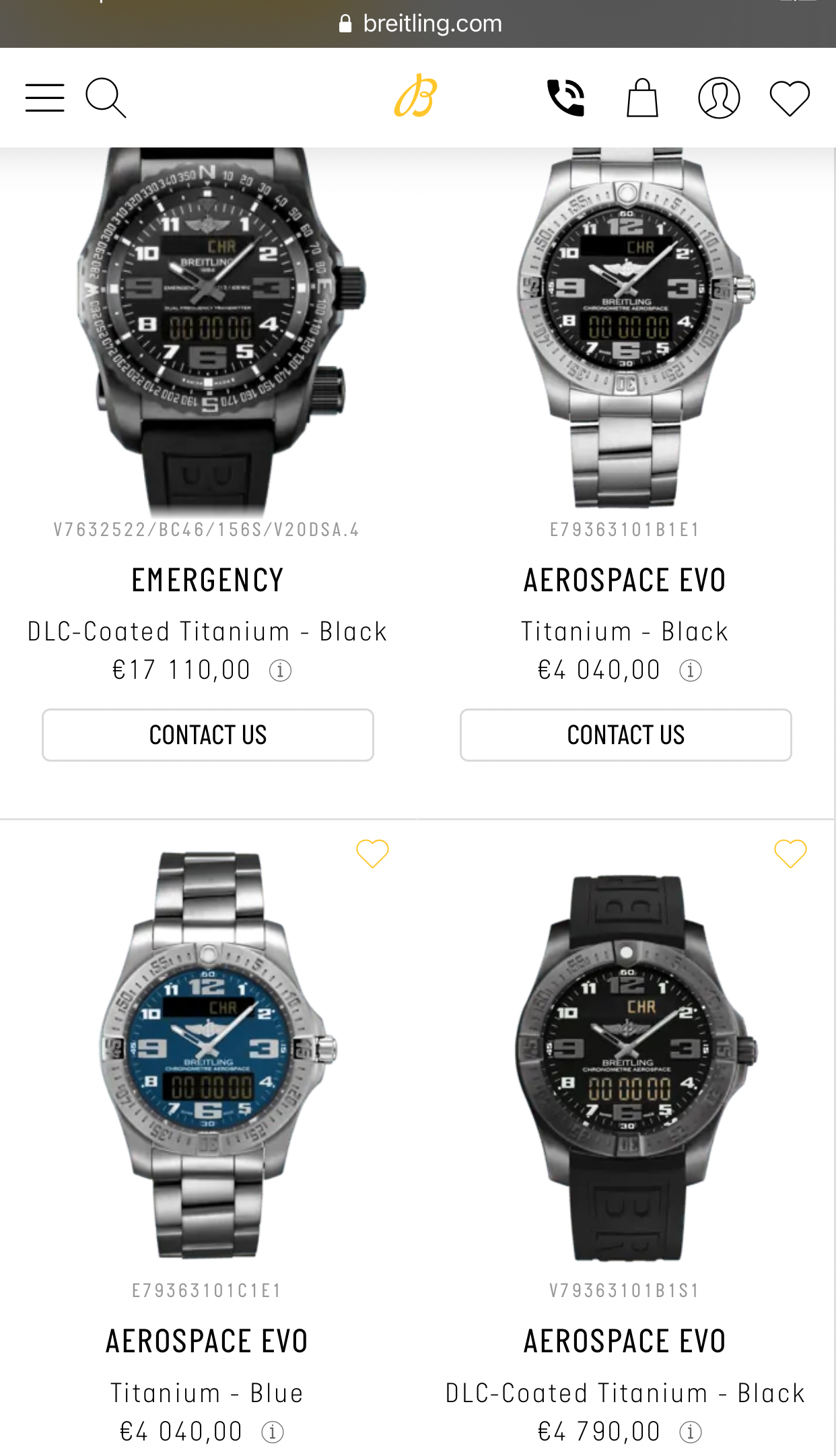Add Titanium Blue Aerospace Evo to wishlist
This screenshot has height=1456, width=836.
pos(372,854)
